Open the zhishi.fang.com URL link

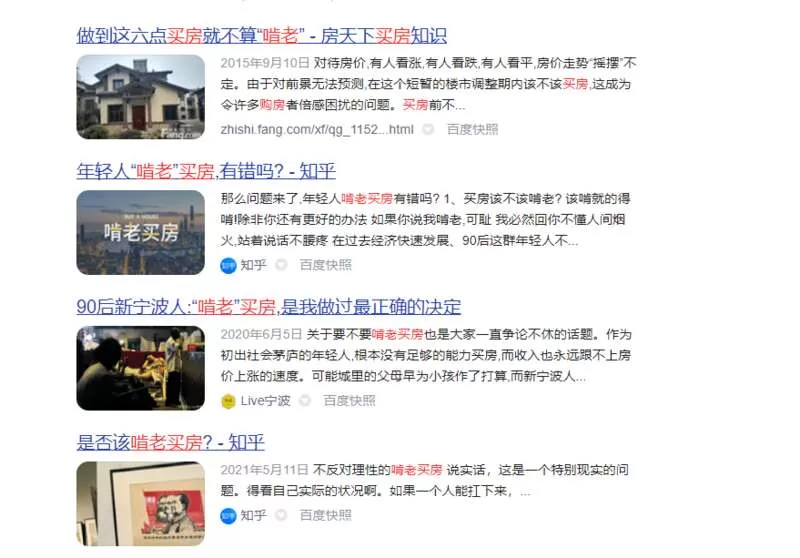[x=317, y=130]
